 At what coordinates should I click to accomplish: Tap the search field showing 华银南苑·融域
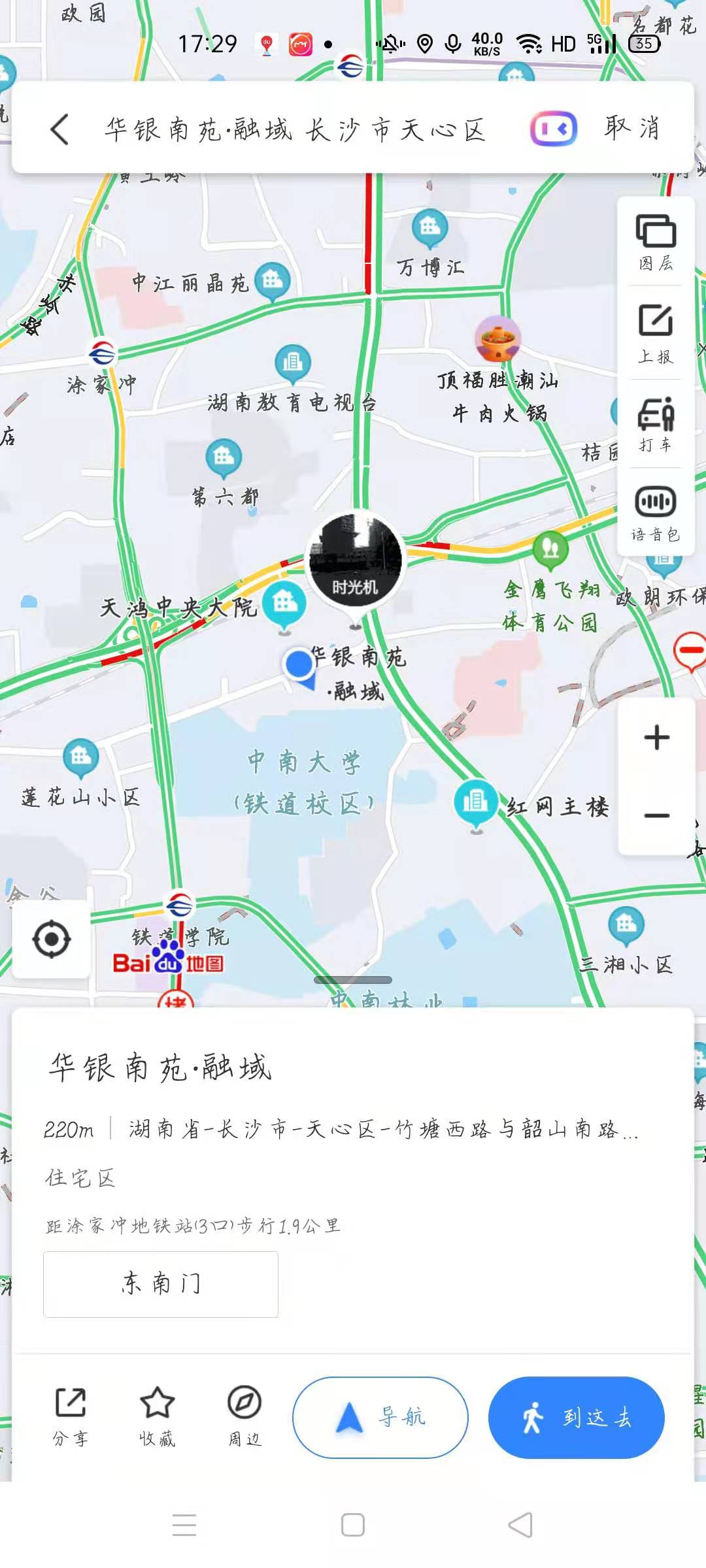294,129
